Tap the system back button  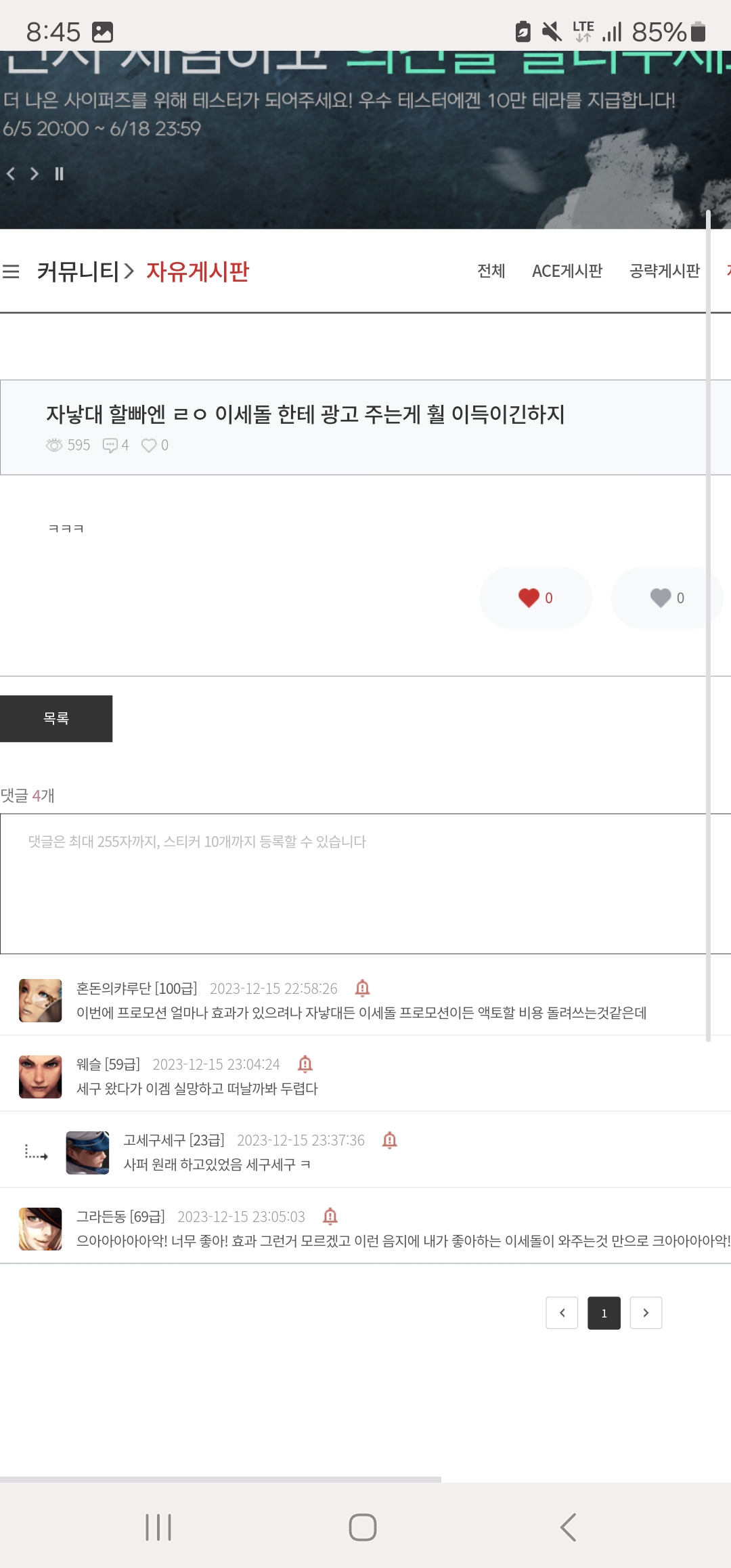[x=569, y=1527]
